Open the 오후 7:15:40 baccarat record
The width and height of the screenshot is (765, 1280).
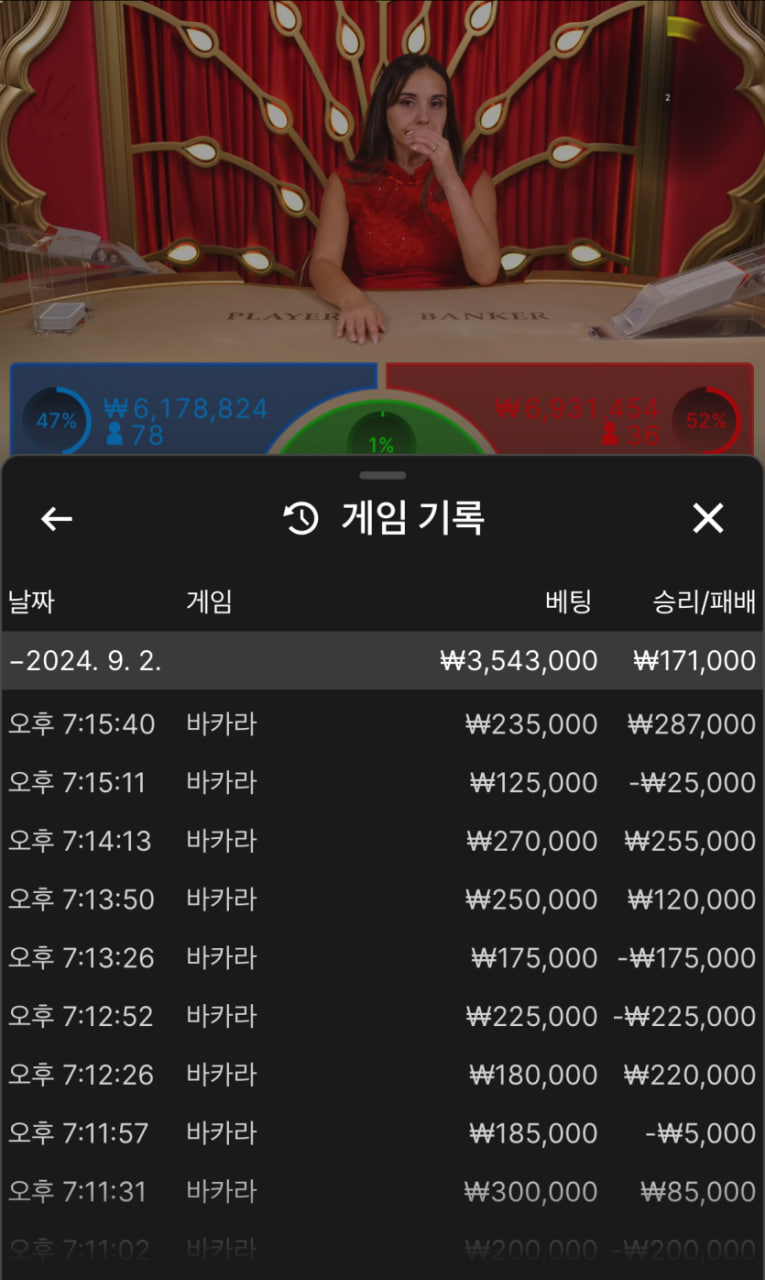[382, 724]
